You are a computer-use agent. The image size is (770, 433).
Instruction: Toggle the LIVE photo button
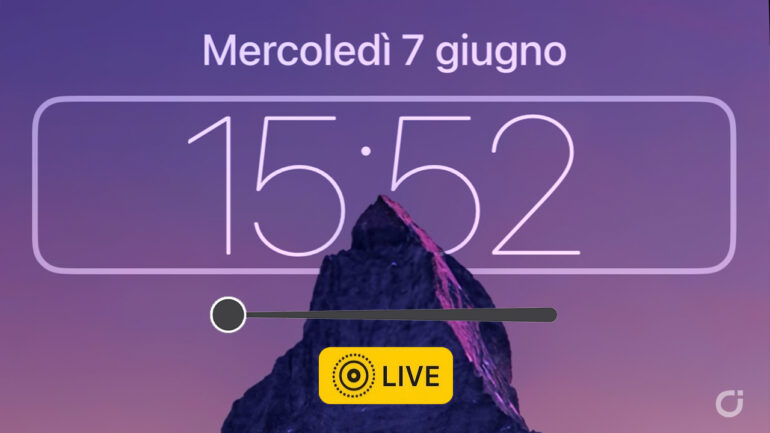pos(385,376)
